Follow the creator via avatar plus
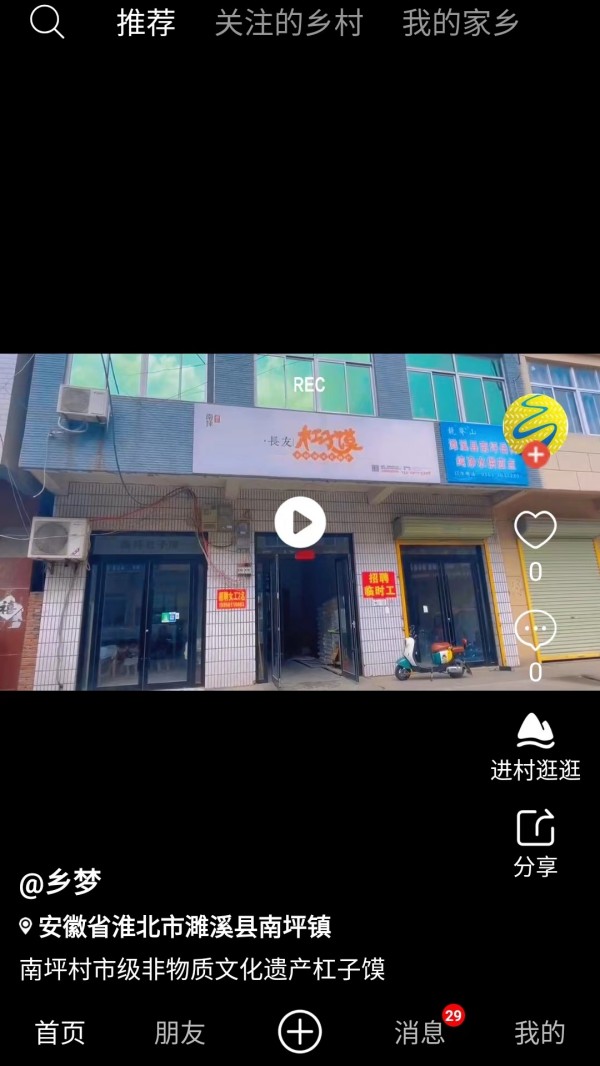This screenshot has height=1066, width=600. (x=536, y=455)
